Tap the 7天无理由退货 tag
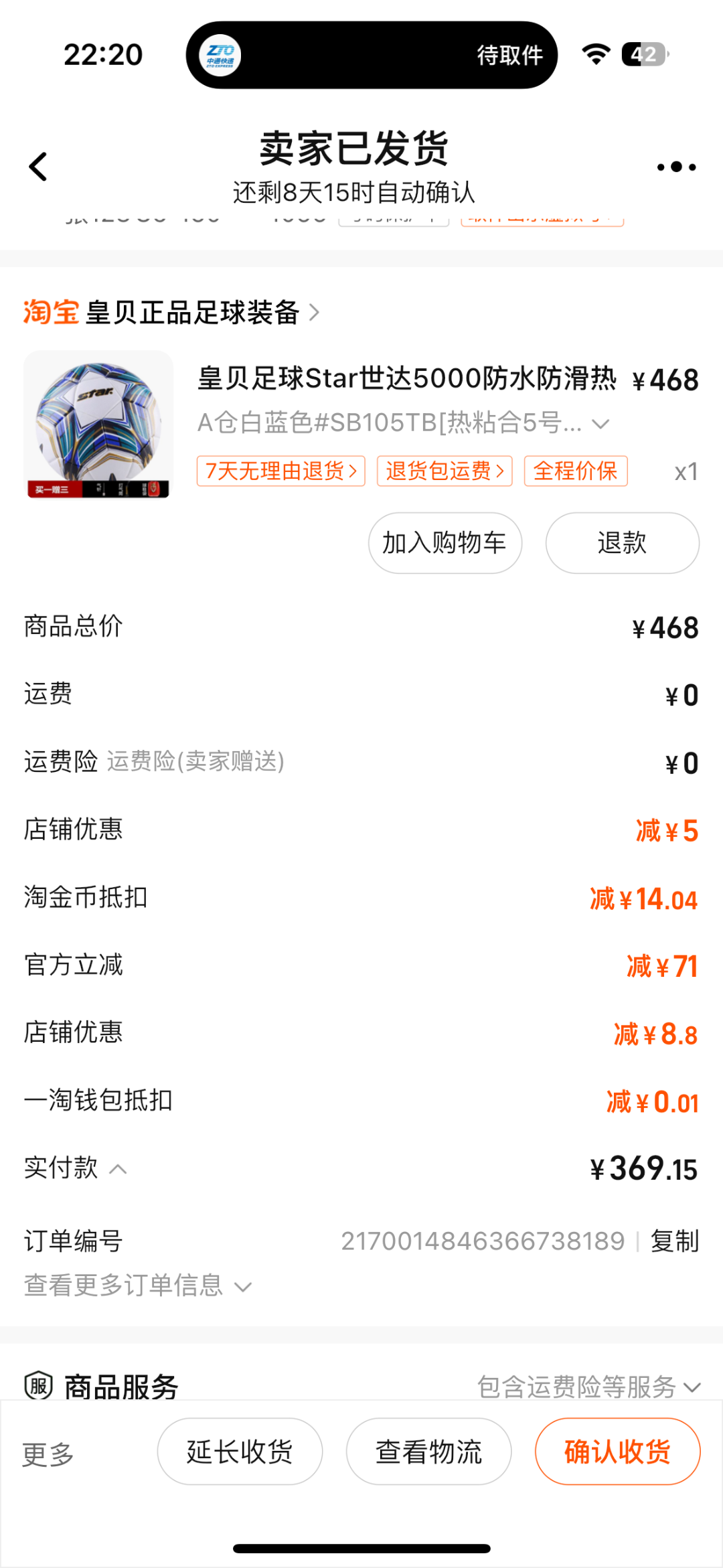The height and width of the screenshot is (1568, 723). coord(280,471)
